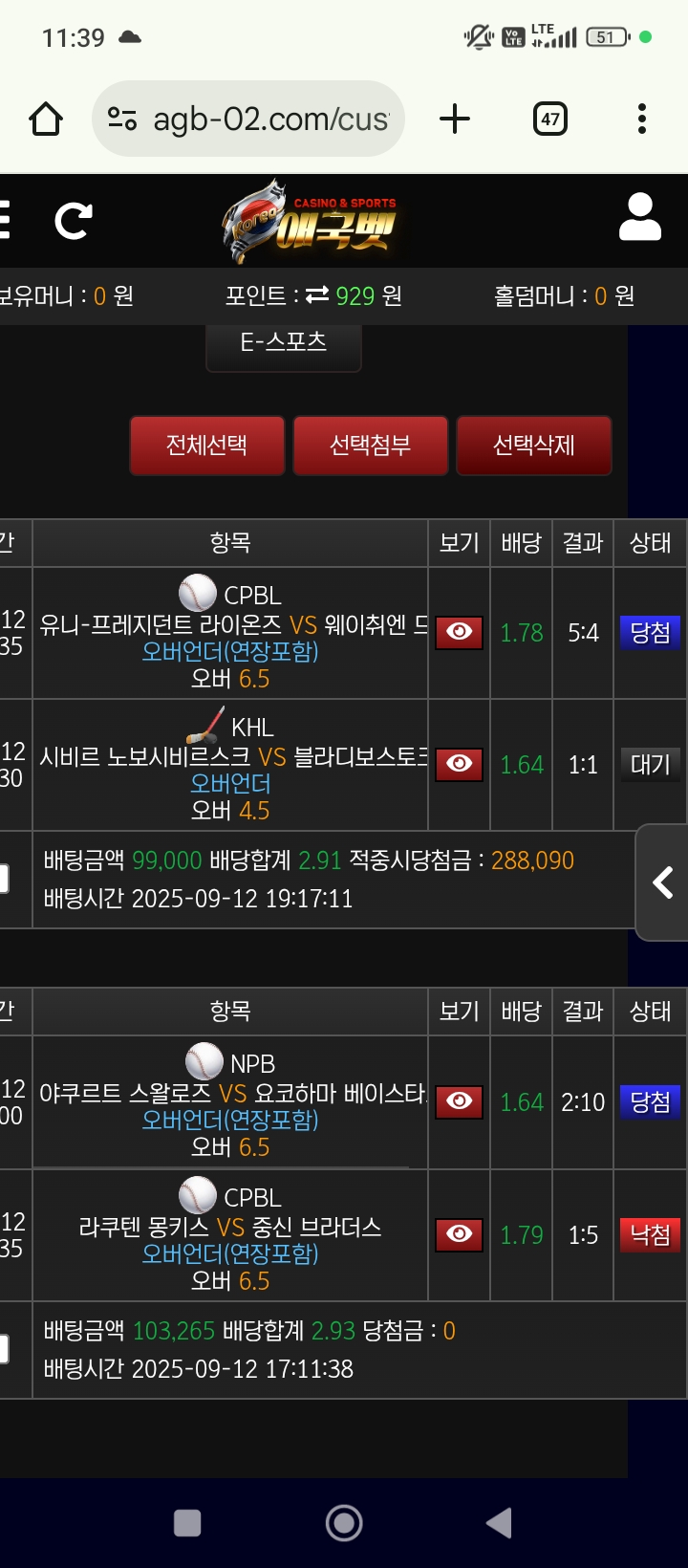688x1568 pixels.
Task: View details of the NPB game
Action: (x=459, y=1102)
